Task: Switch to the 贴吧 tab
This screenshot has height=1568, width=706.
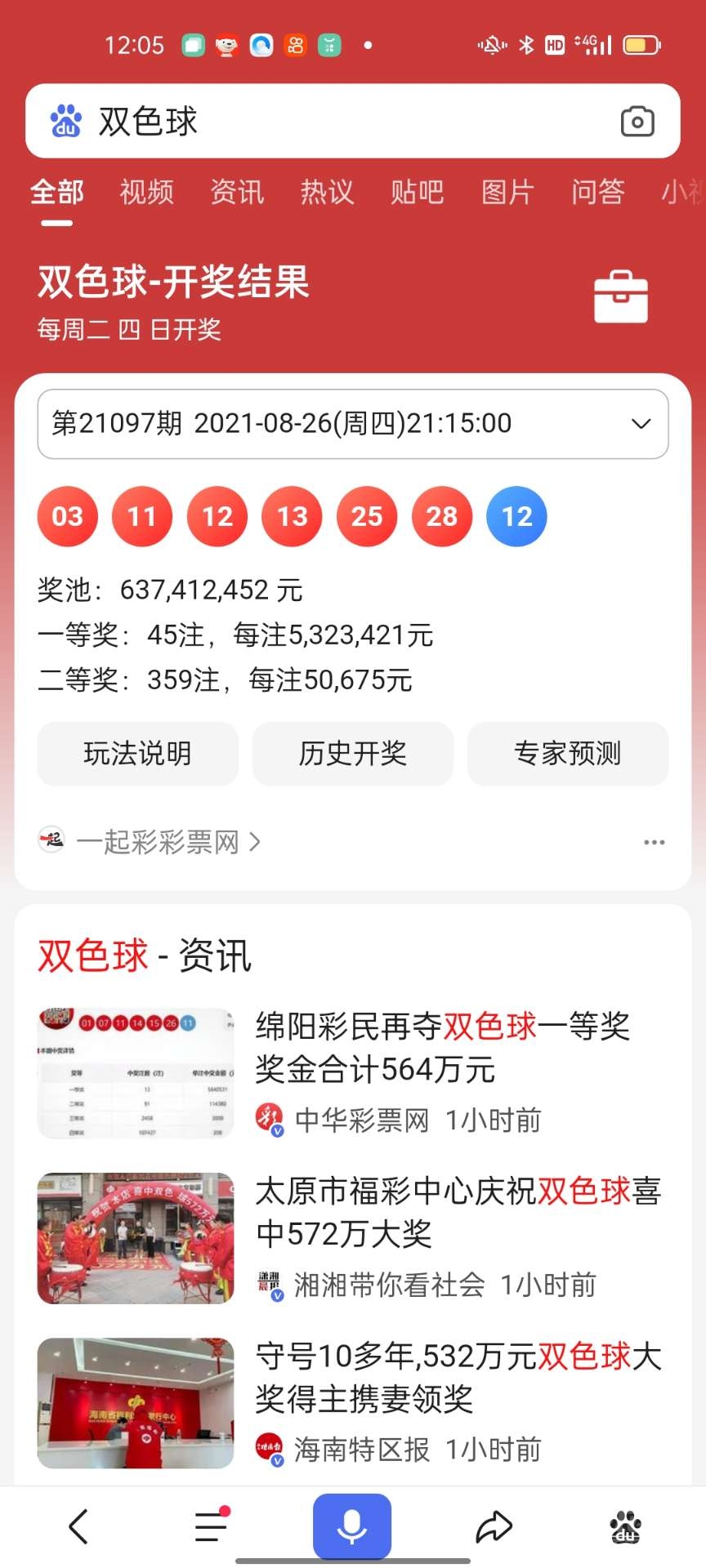Action: (x=417, y=193)
